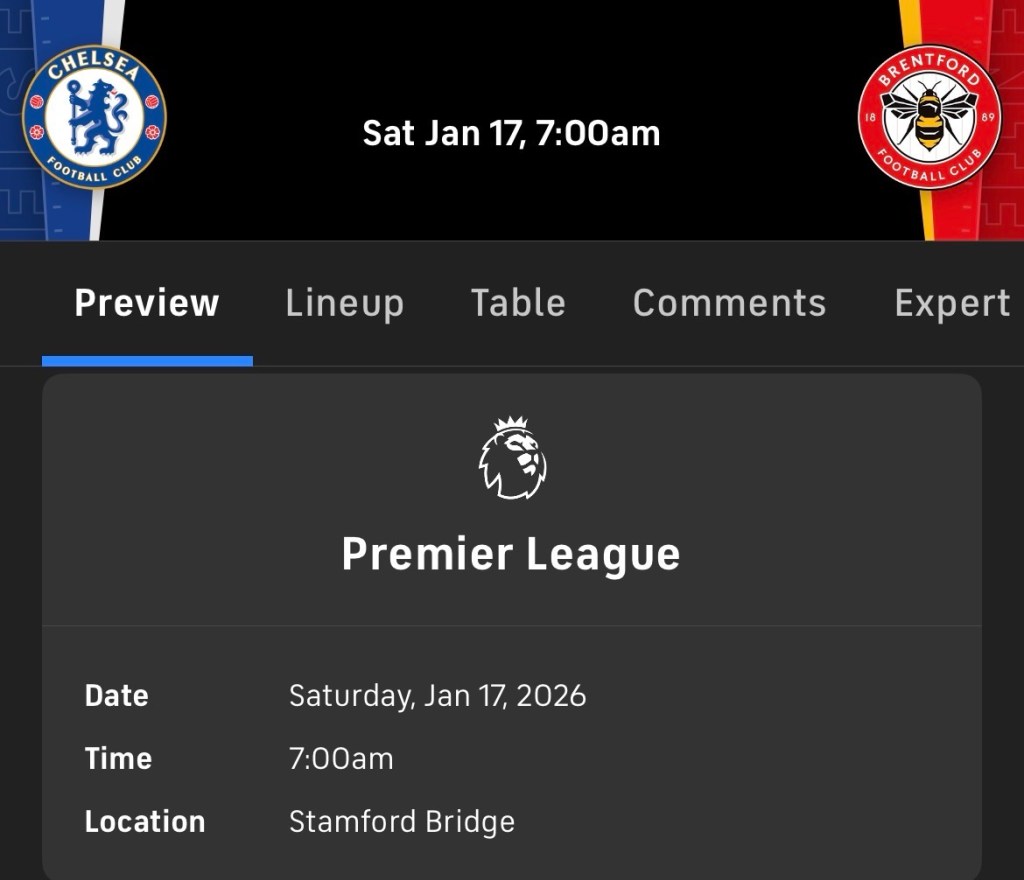
Task: View the Comments tab
Action: click(x=729, y=303)
